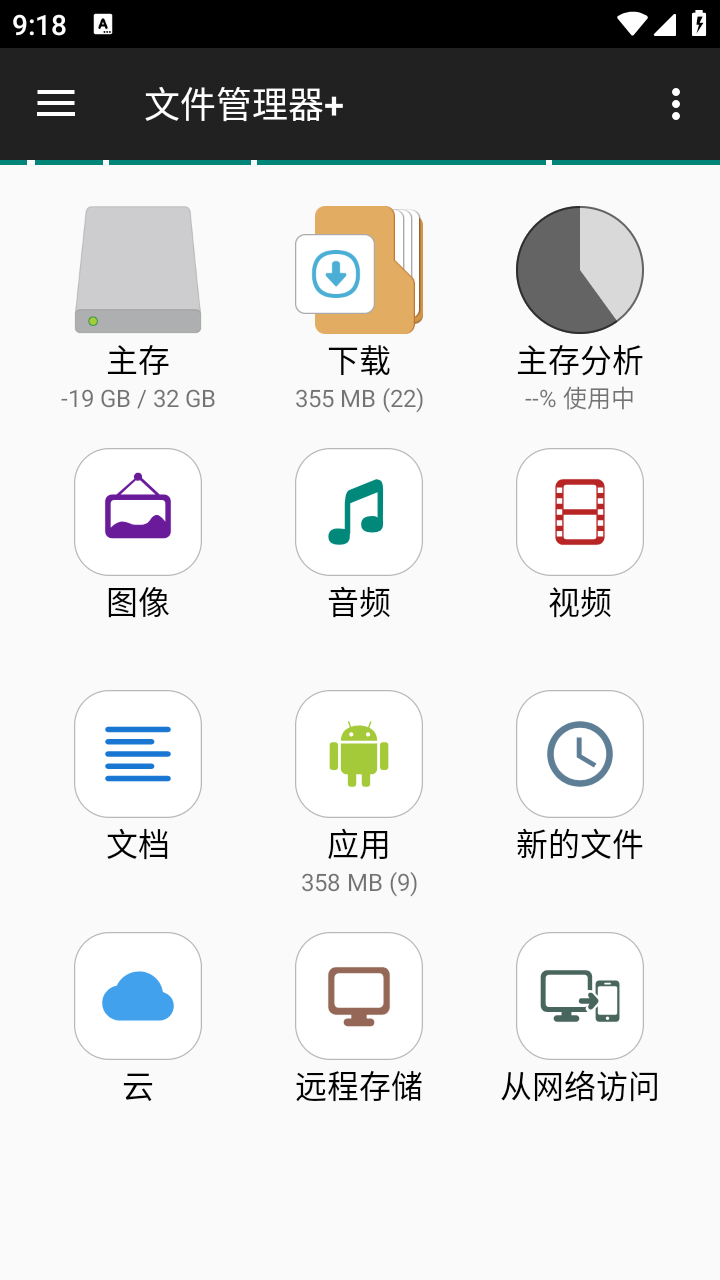Viewport: 720px width, 1280px height.
Task: Access 远程存储 remote storage
Action: (359, 995)
